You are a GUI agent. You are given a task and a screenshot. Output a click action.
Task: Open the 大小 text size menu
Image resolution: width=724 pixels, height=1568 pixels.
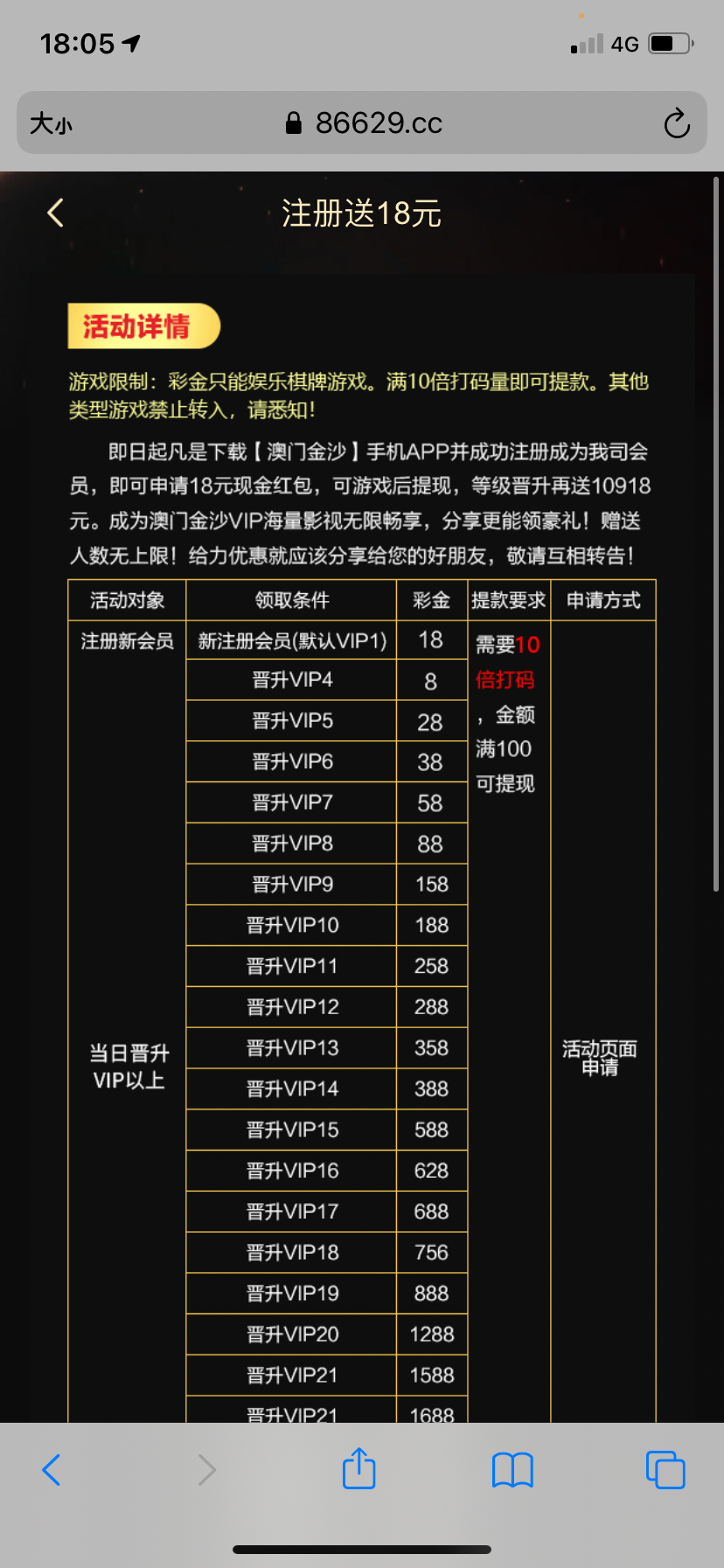51,123
